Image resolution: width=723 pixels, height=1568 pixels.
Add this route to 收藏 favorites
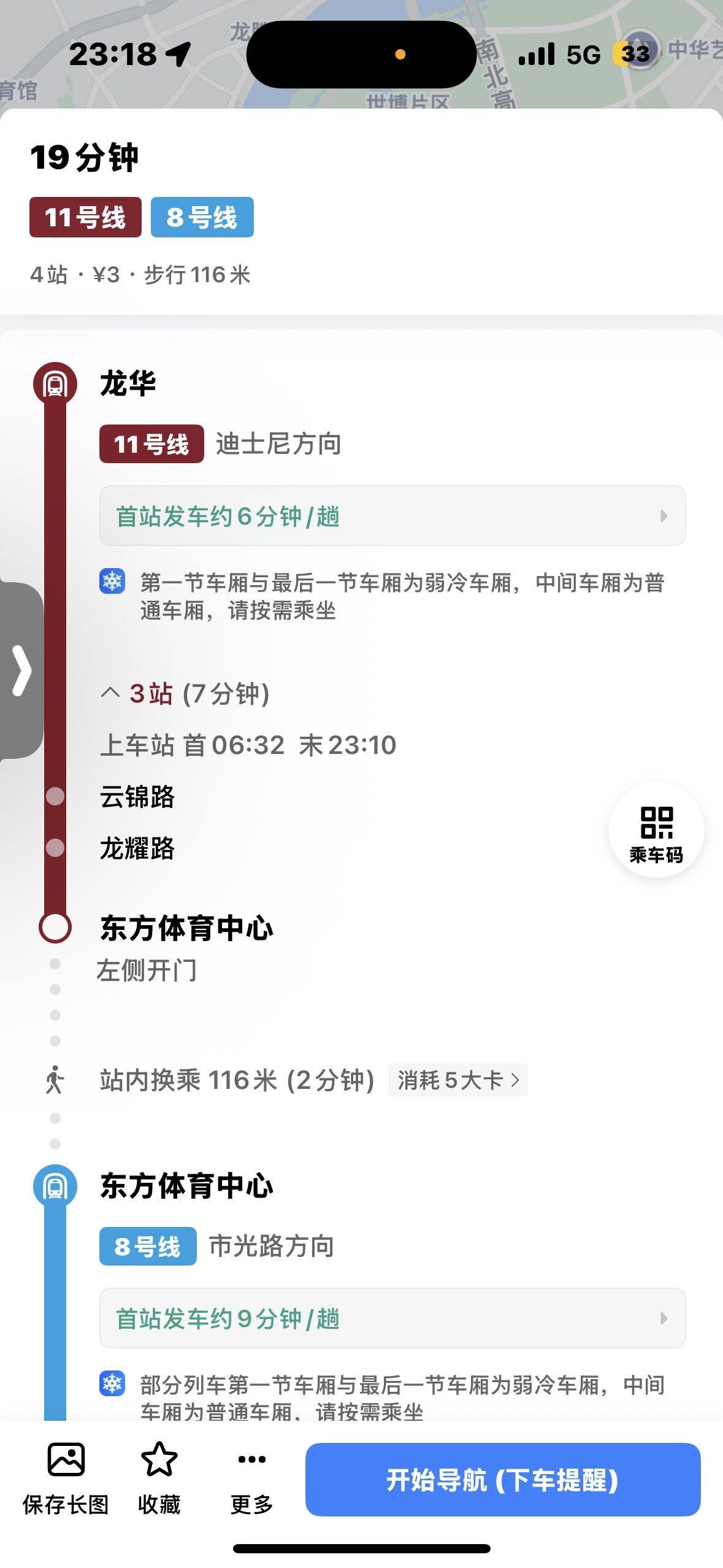tap(159, 1478)
